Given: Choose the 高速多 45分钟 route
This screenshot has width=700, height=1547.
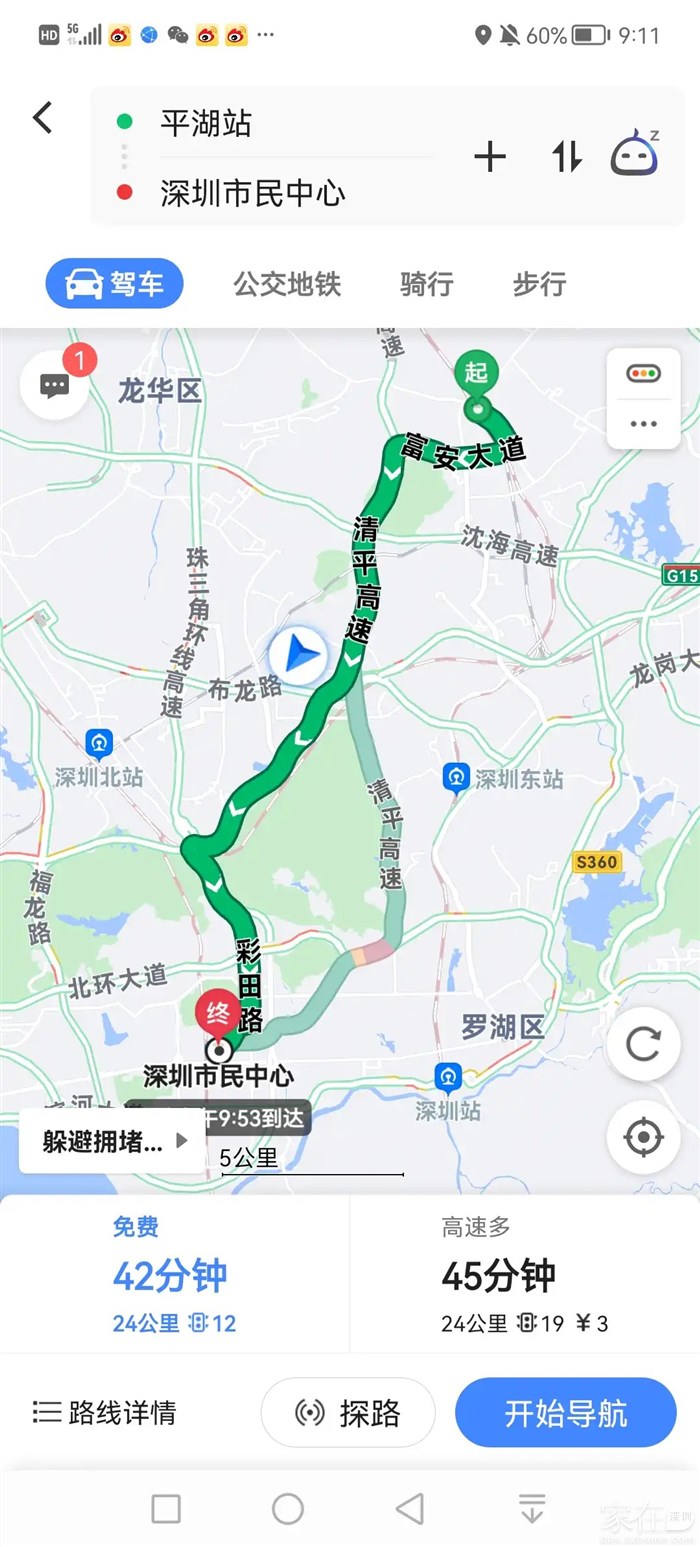Looking at the screenshot, I should 524,1275.
